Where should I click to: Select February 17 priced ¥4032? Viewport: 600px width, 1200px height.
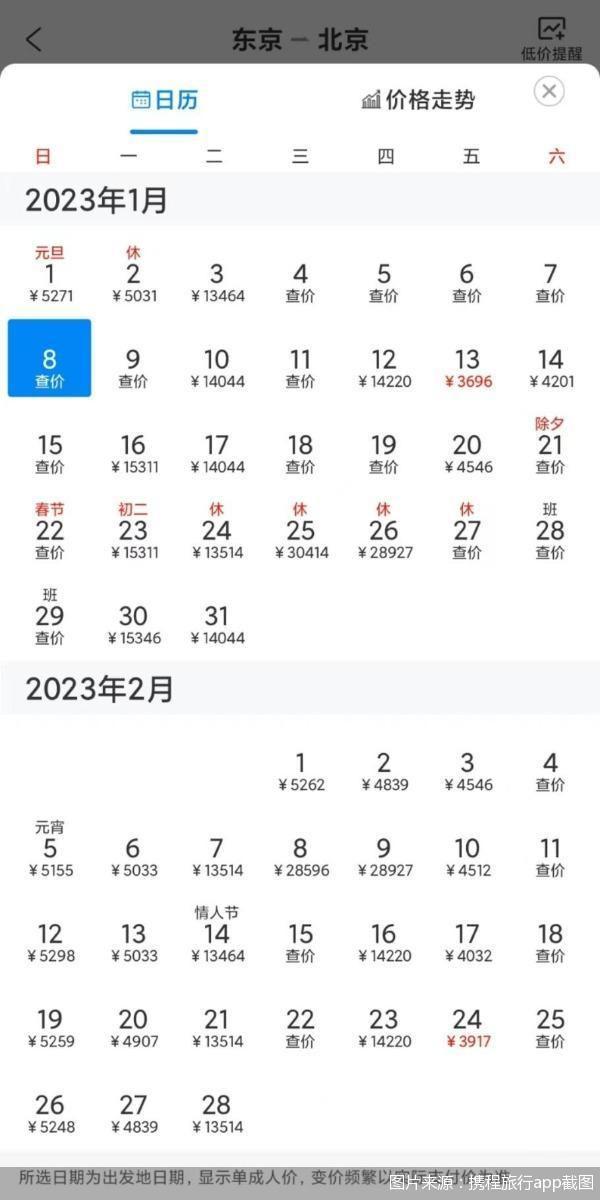pos(467,943)
